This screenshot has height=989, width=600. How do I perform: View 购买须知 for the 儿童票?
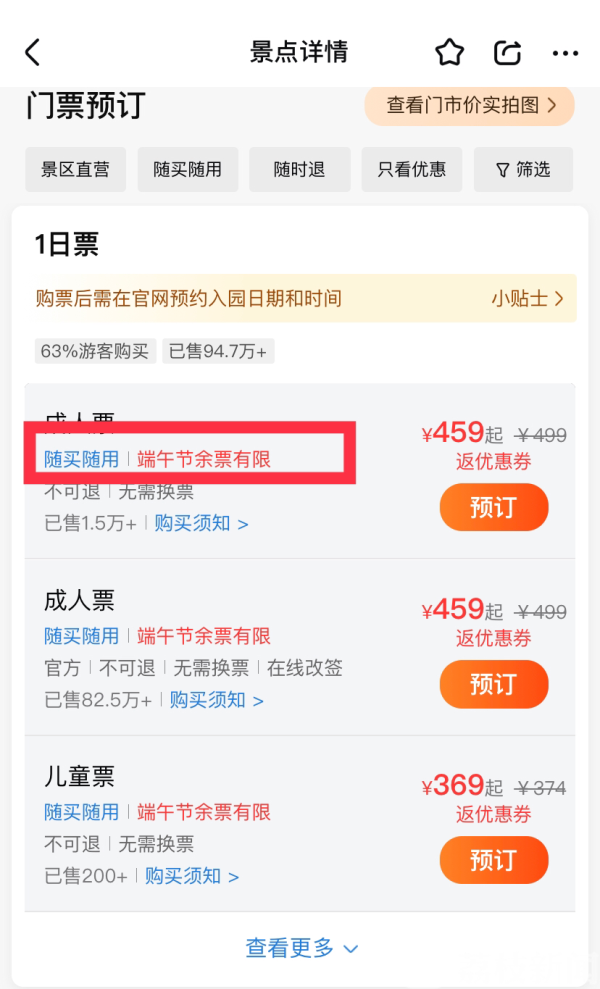point(192,876)
